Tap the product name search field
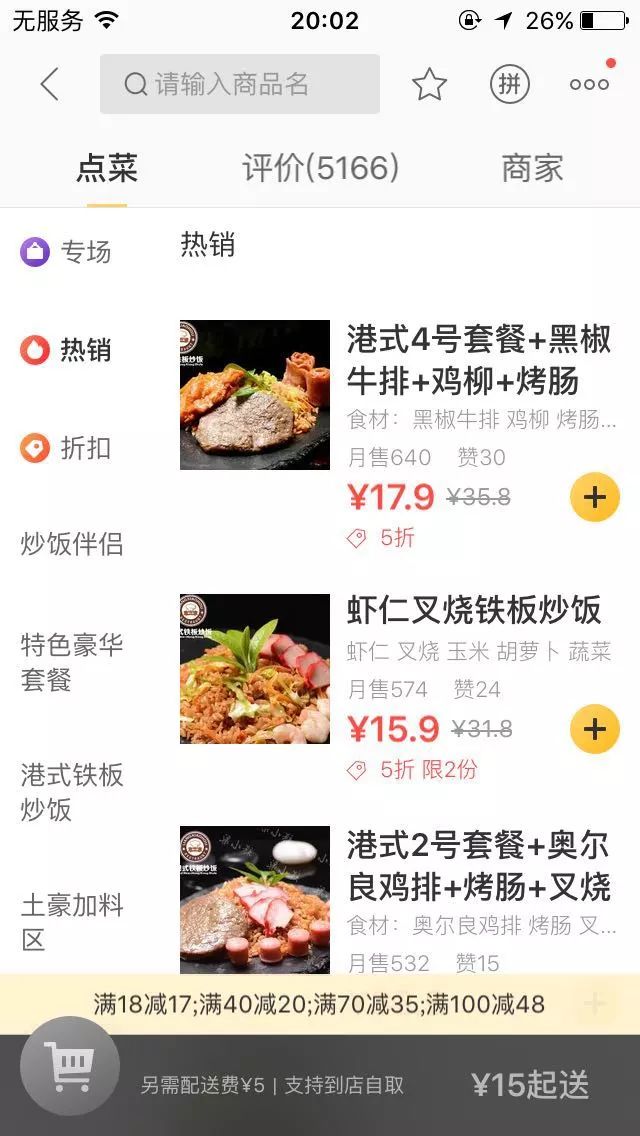 click(x=240, y=84)
